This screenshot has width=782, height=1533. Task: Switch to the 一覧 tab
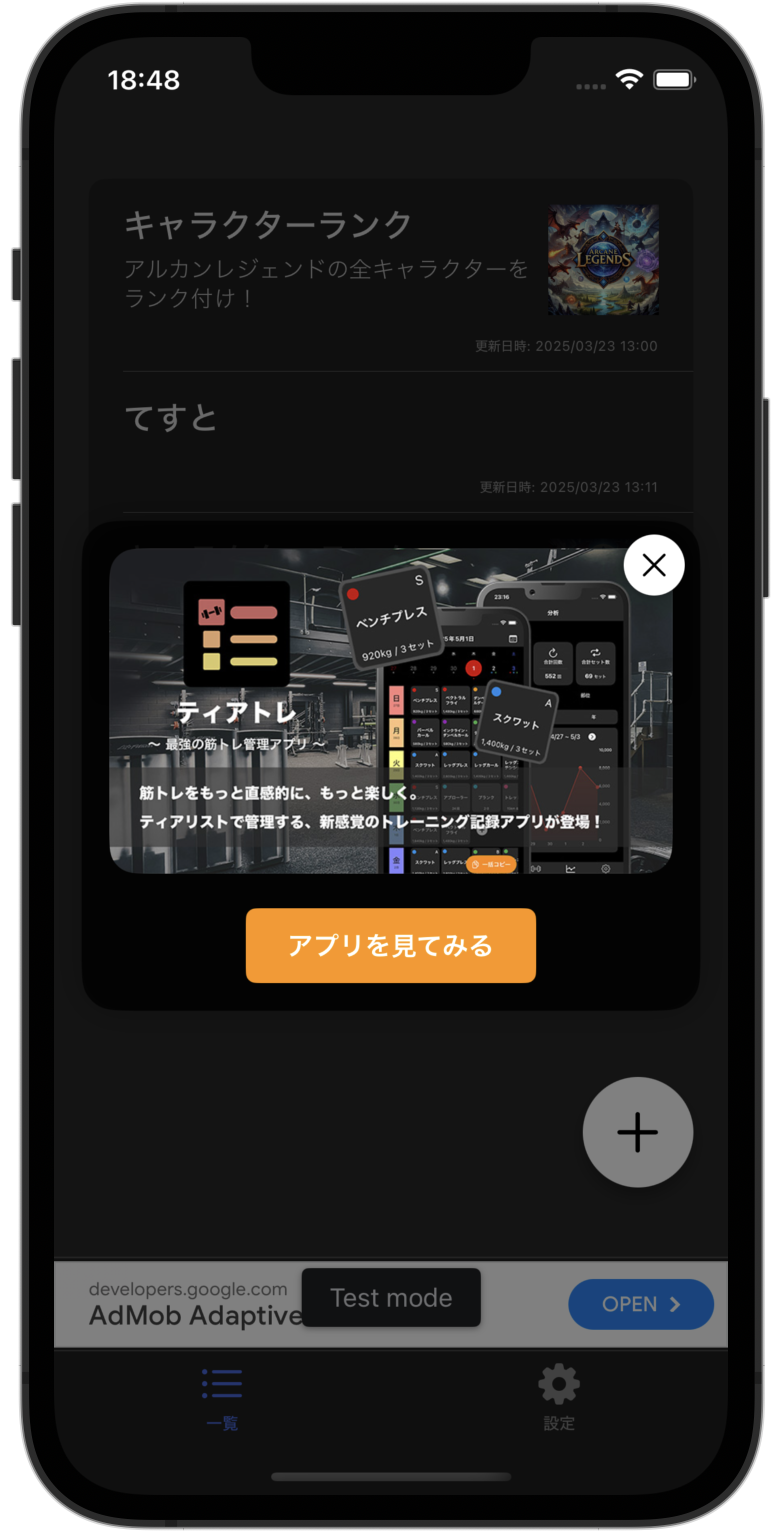click(222, 1397)
